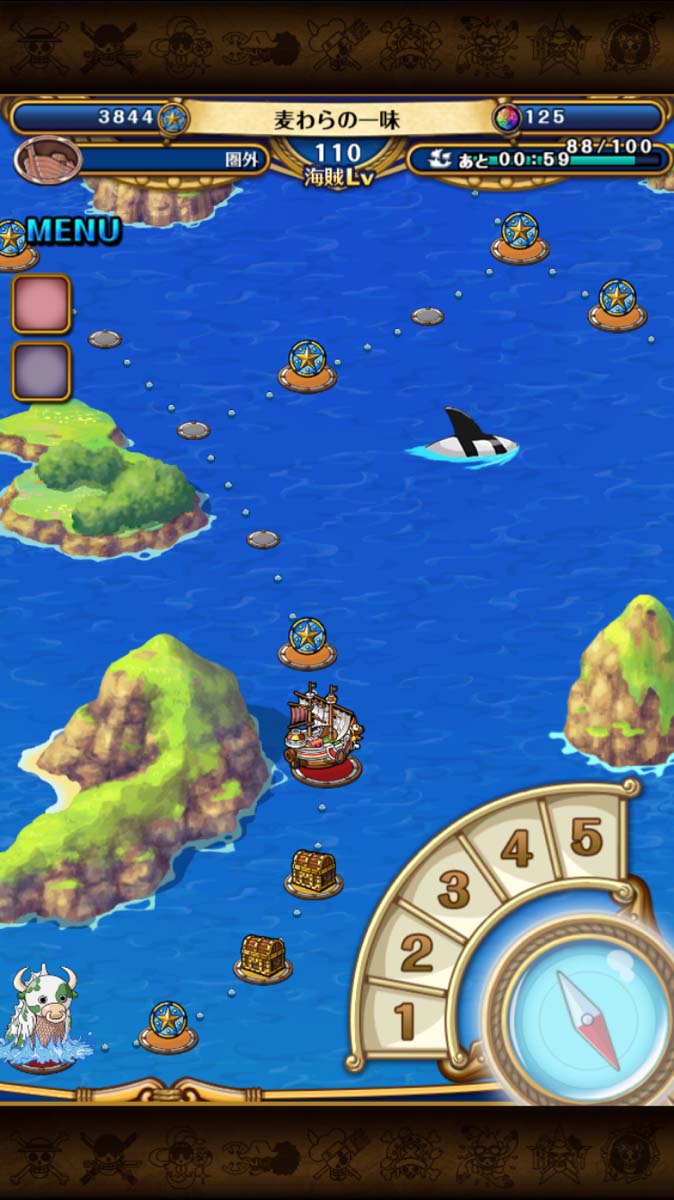Select number 1 on the dial
This screenshot has height=1200, width=674.
(x=405, y=1021)
